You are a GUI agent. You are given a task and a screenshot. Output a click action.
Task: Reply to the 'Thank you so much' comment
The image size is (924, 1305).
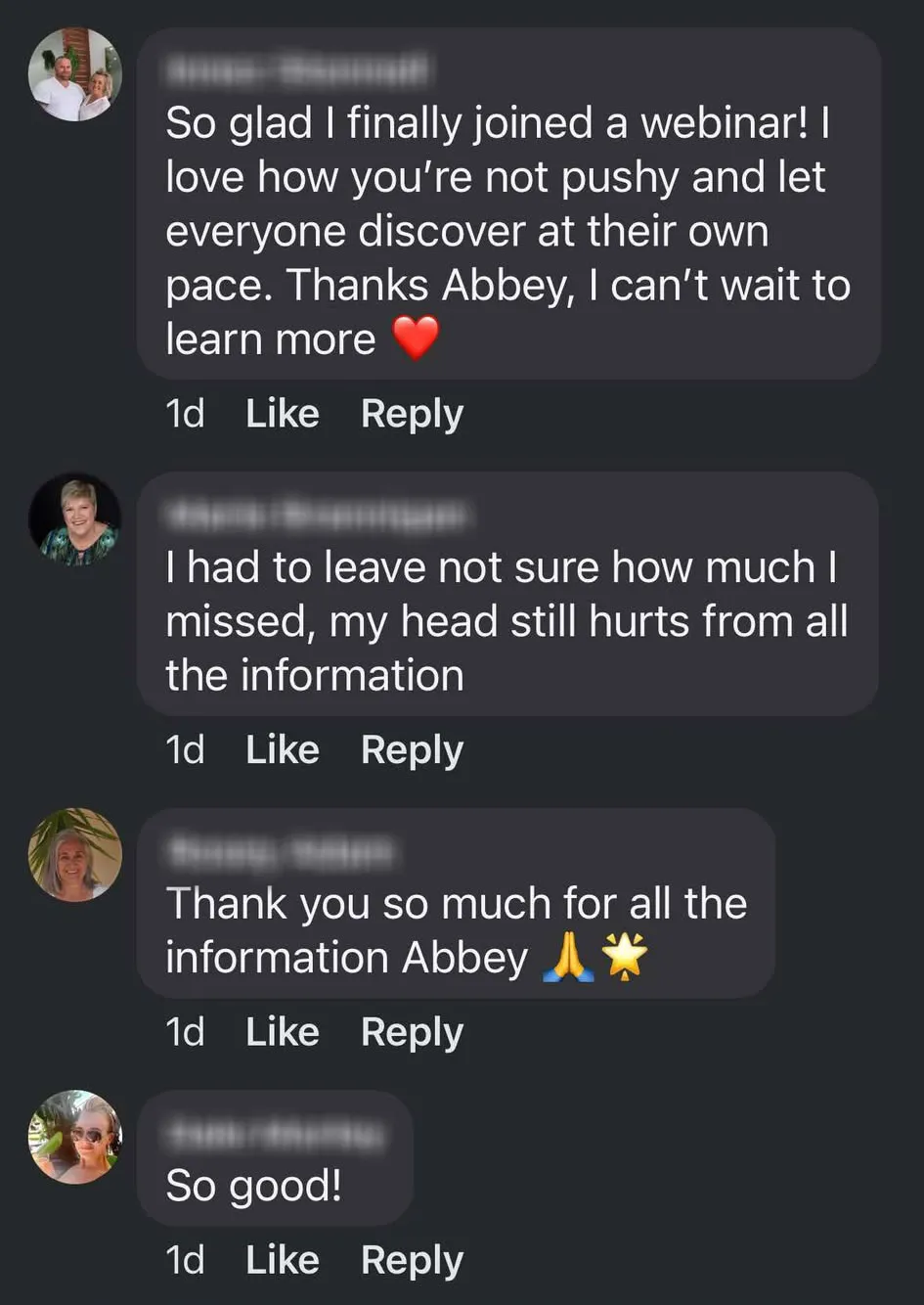pyautogui.click(x=412, y=1033)
